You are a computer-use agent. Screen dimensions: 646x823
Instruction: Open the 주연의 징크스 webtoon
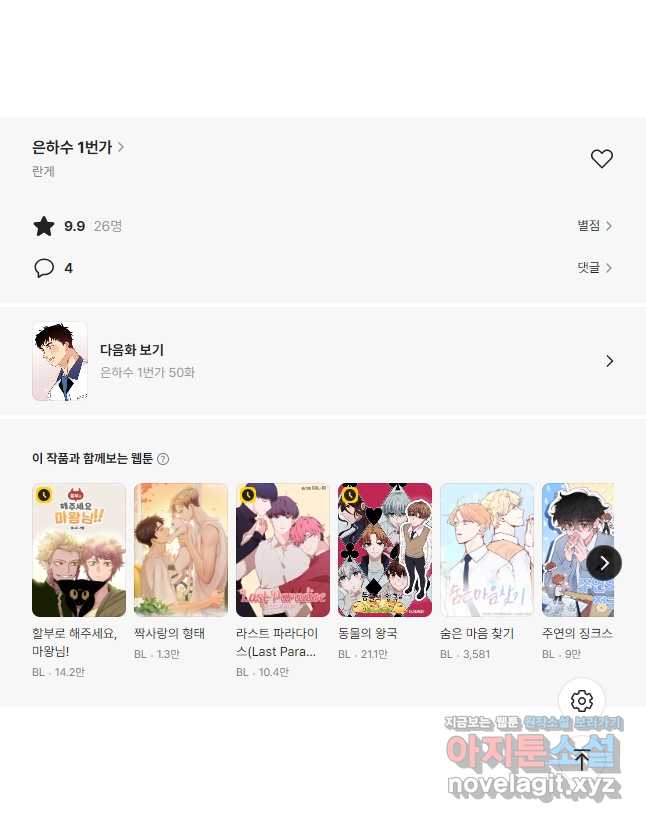pyautogui.click(x=570, y=550)
